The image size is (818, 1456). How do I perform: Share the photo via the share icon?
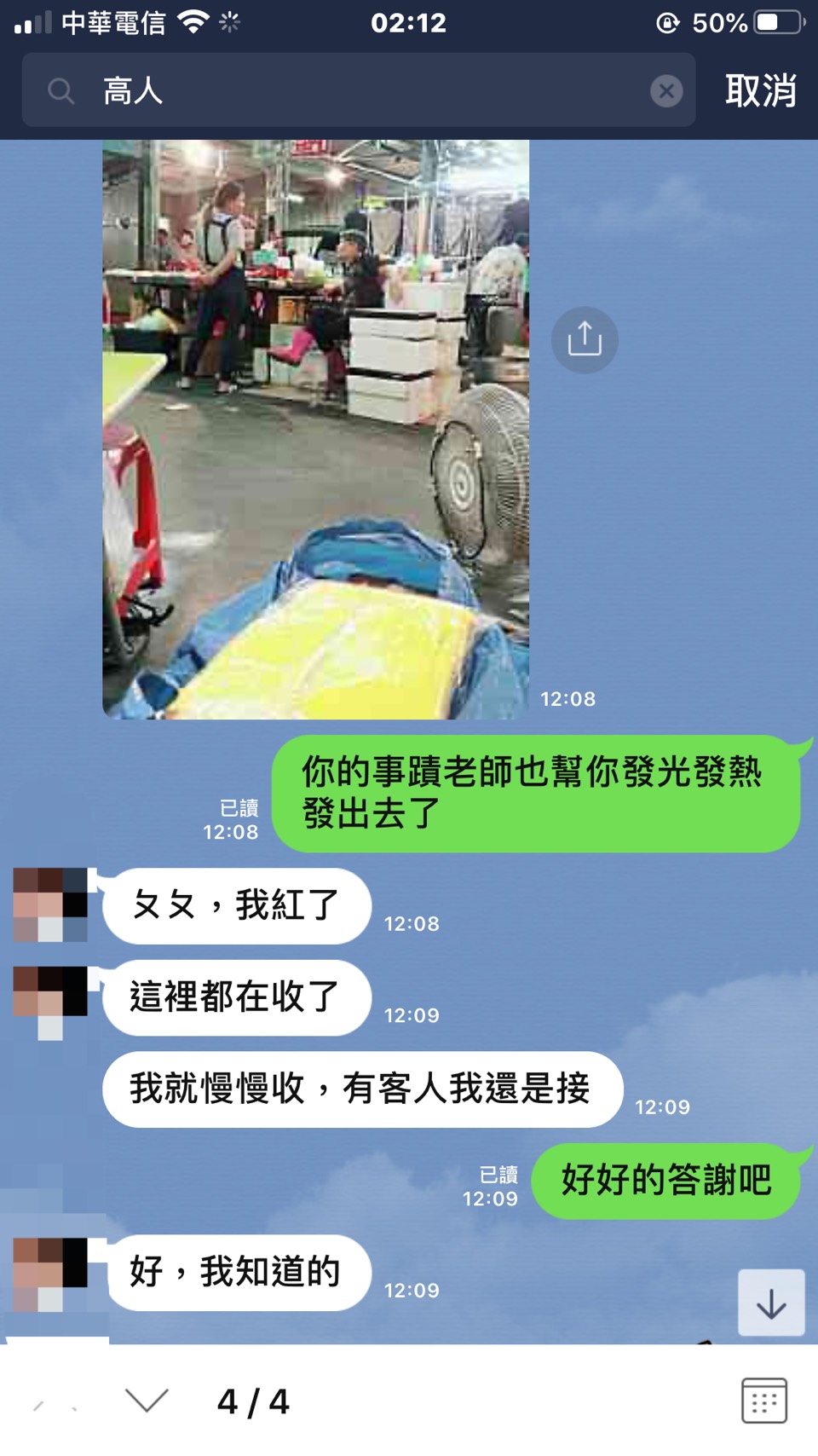[585, 339]
